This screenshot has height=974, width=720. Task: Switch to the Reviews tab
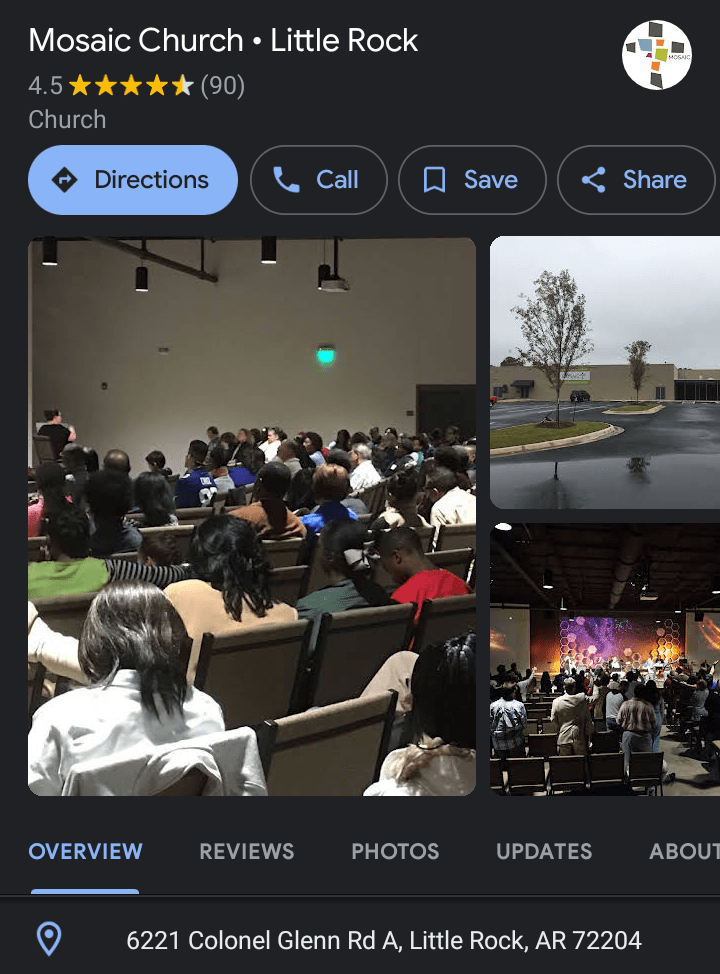click(246, 852)
